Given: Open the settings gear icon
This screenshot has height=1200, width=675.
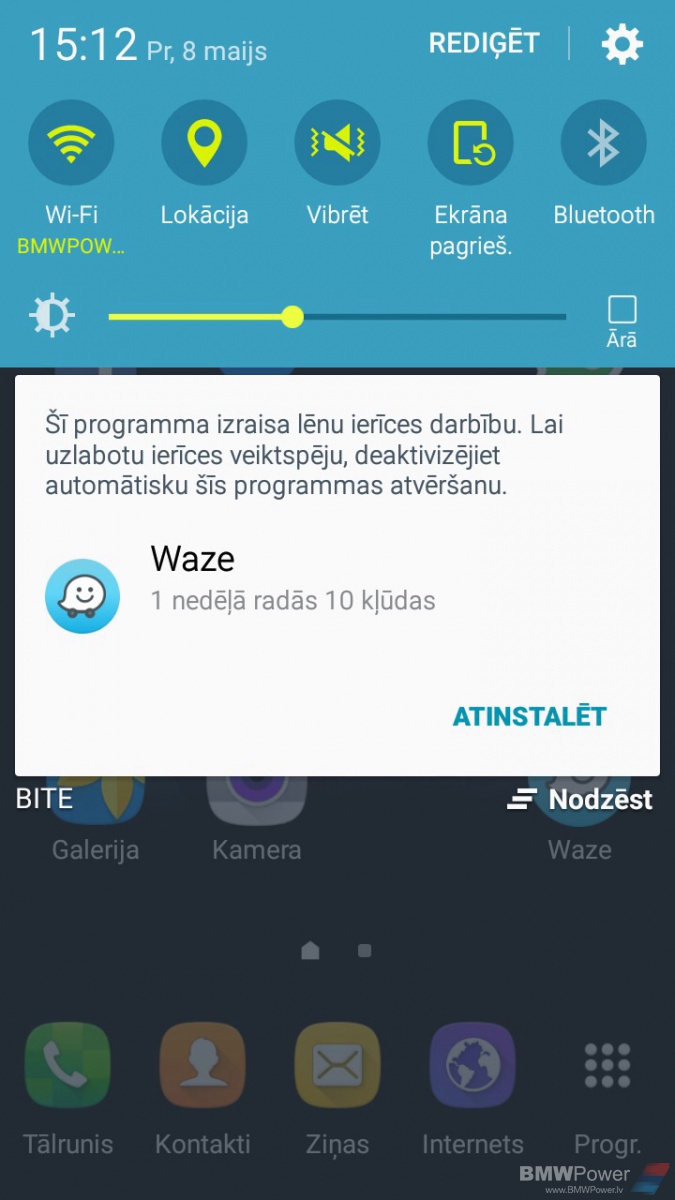Looking at the screenshot, I should [x=622, y=44].
